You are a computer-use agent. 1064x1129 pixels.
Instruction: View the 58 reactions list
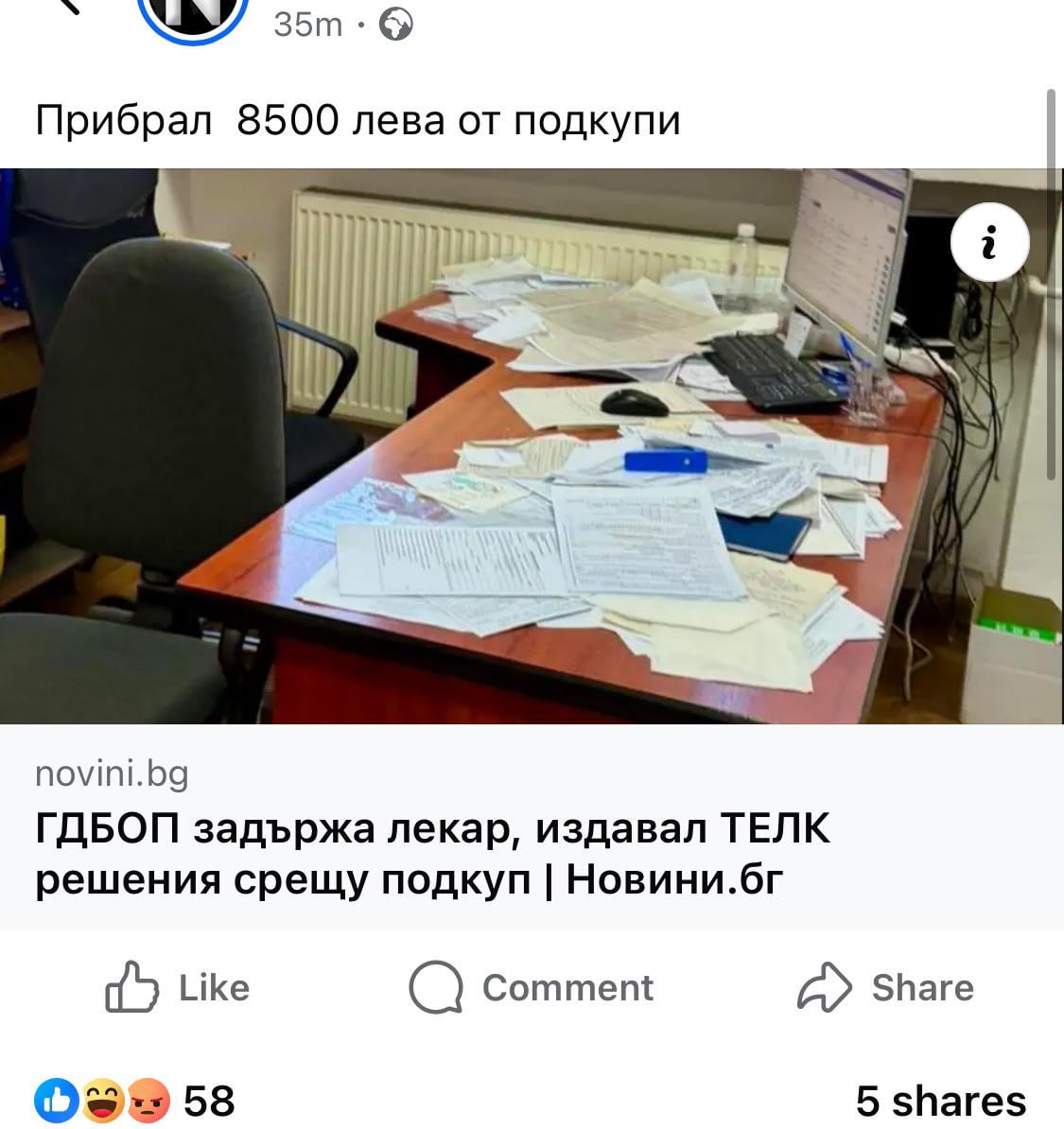135,1102
